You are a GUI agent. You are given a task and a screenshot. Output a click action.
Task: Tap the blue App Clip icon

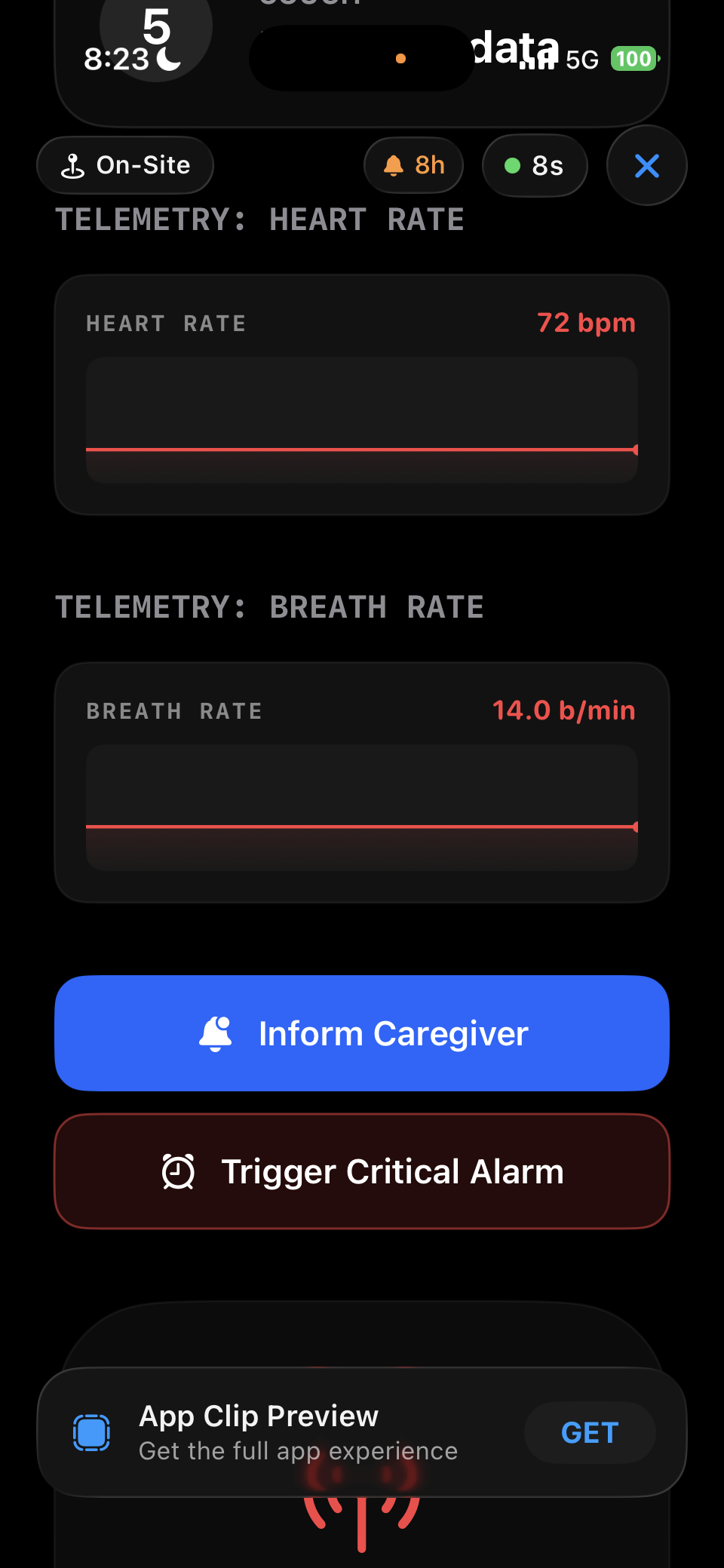pyautogui.click(x=91, y=1431)
